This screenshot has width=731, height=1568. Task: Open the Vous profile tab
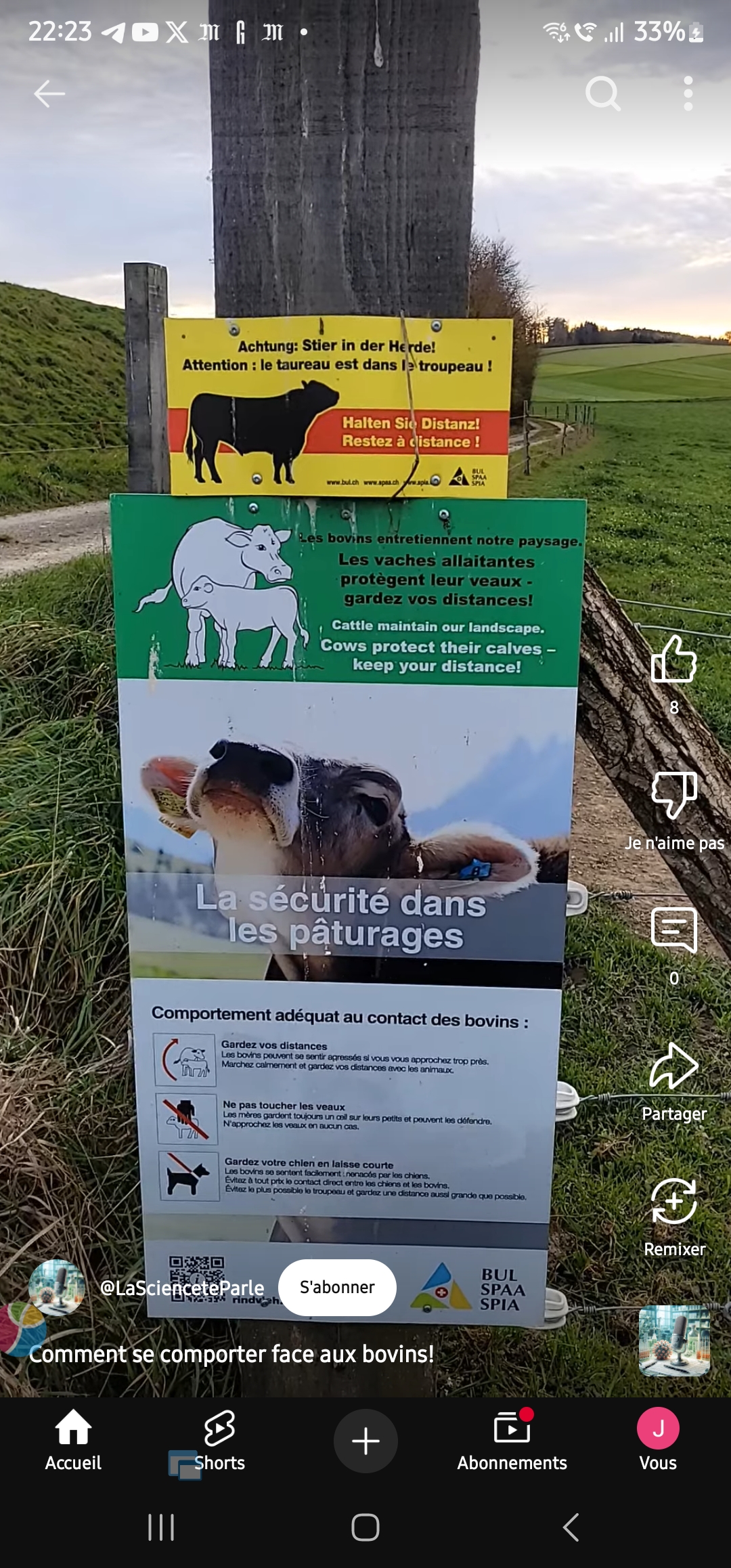click(x=658, y=1441)
